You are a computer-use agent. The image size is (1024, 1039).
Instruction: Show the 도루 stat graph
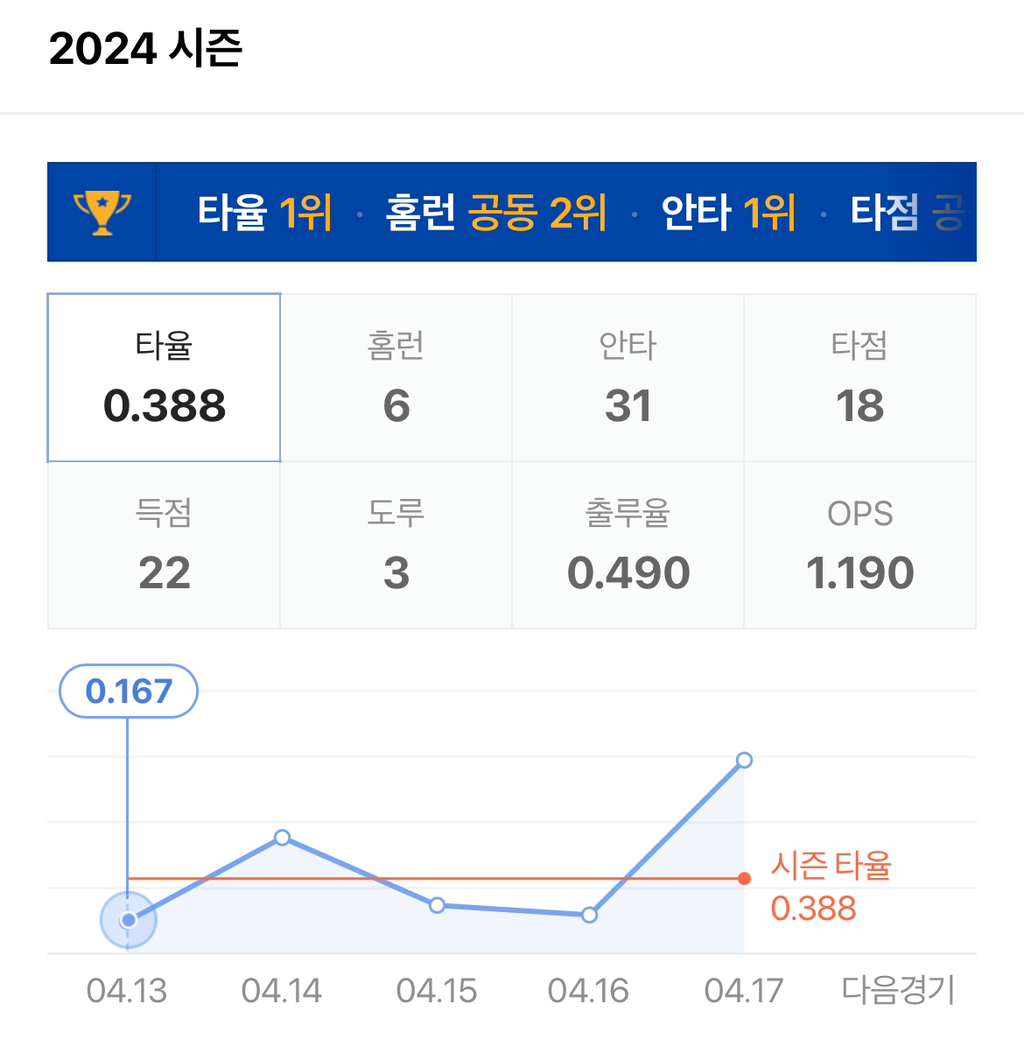tap(396, 545)
